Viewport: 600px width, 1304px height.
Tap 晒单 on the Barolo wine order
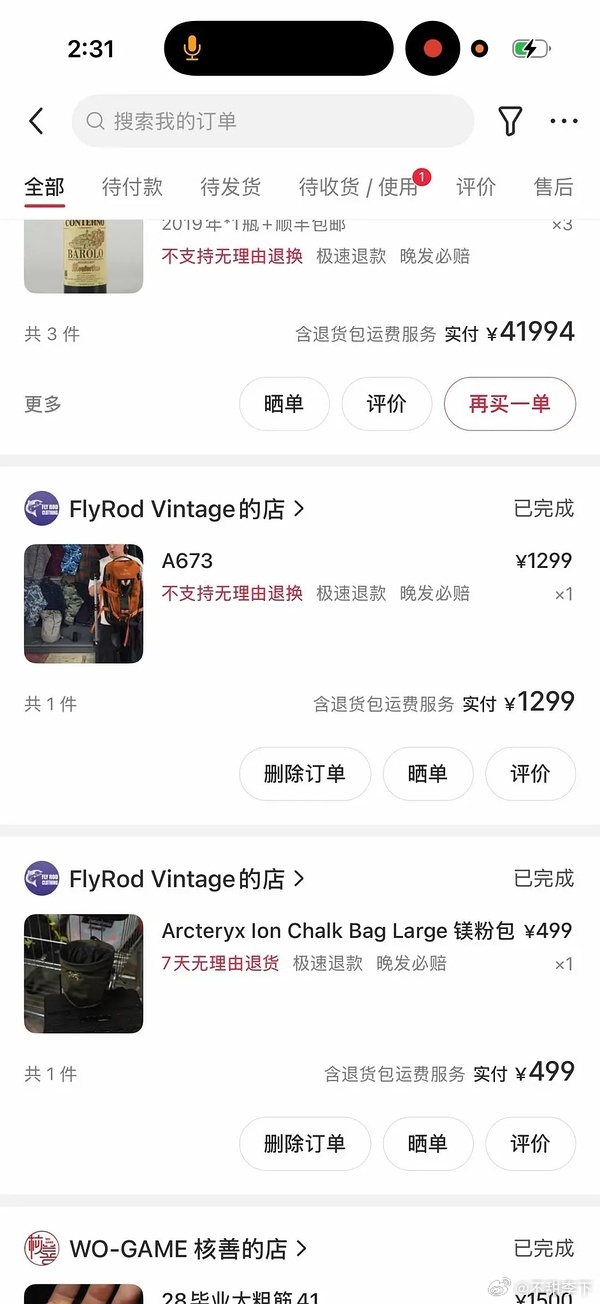284,404
